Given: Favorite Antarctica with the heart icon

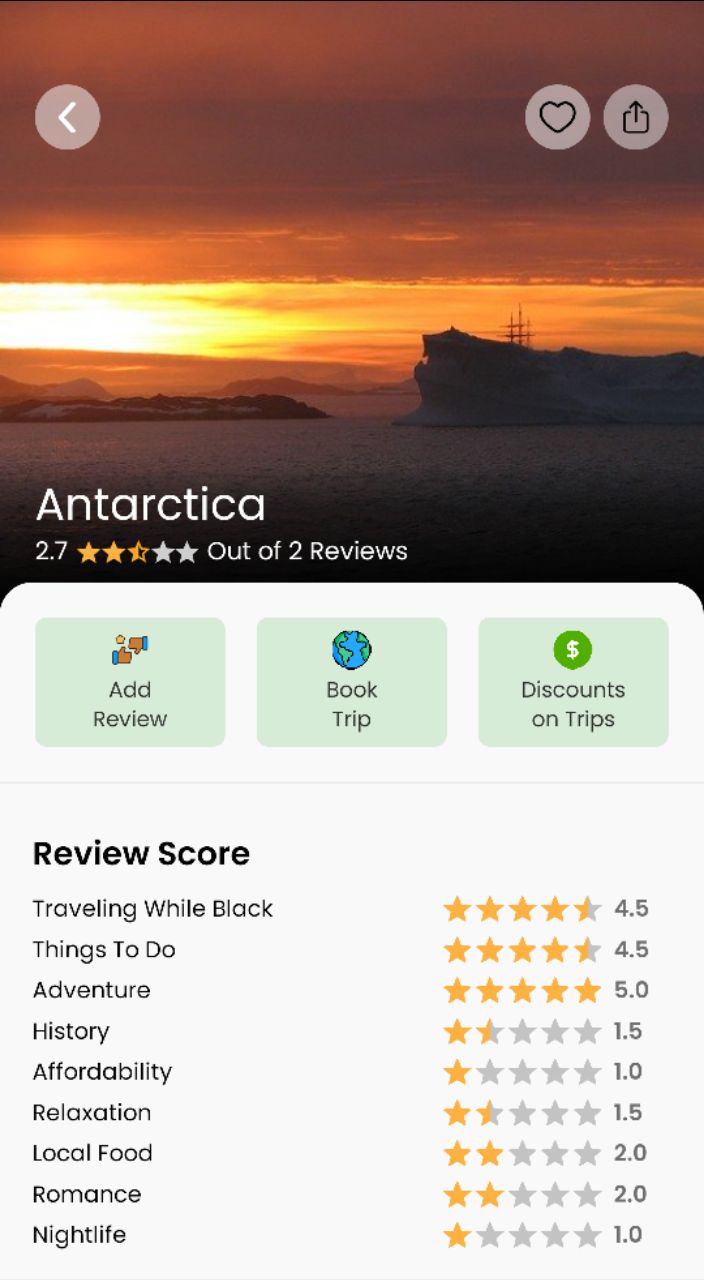Looking at the screenshot, I should pos(557,117).
